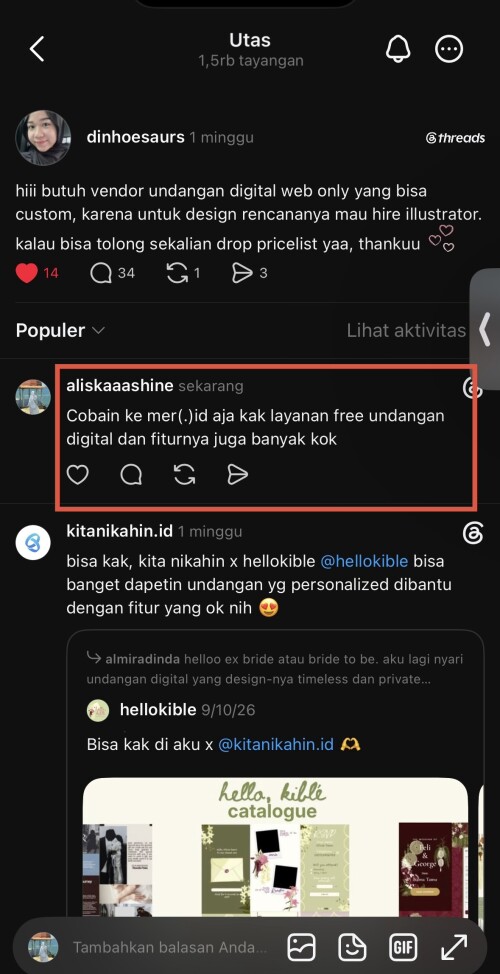Expand the Populer sorting dropdown
The image size is (500, 974).
click(60, 330)
